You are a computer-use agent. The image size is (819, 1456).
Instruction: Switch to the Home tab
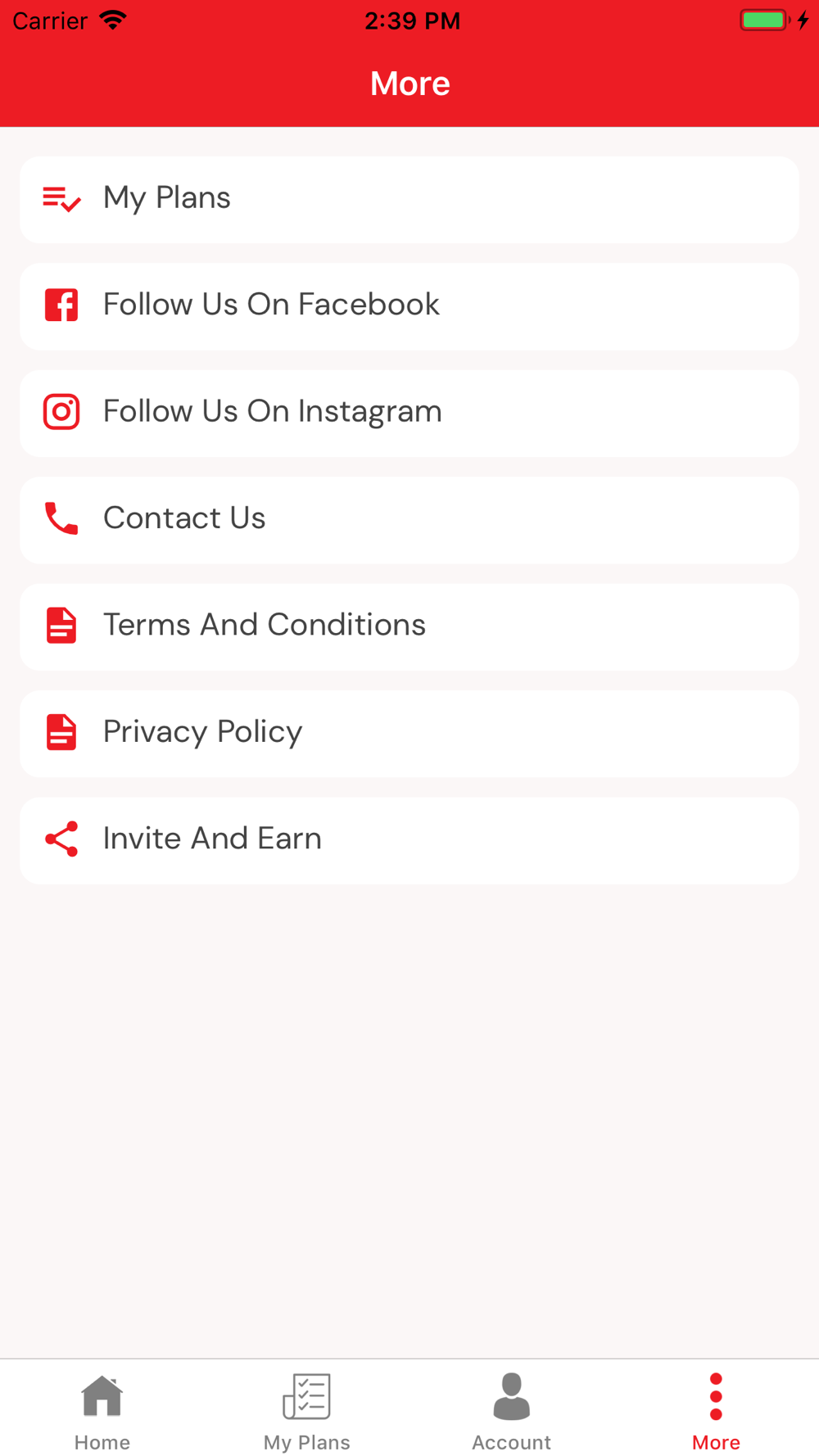coord(102,1411)
